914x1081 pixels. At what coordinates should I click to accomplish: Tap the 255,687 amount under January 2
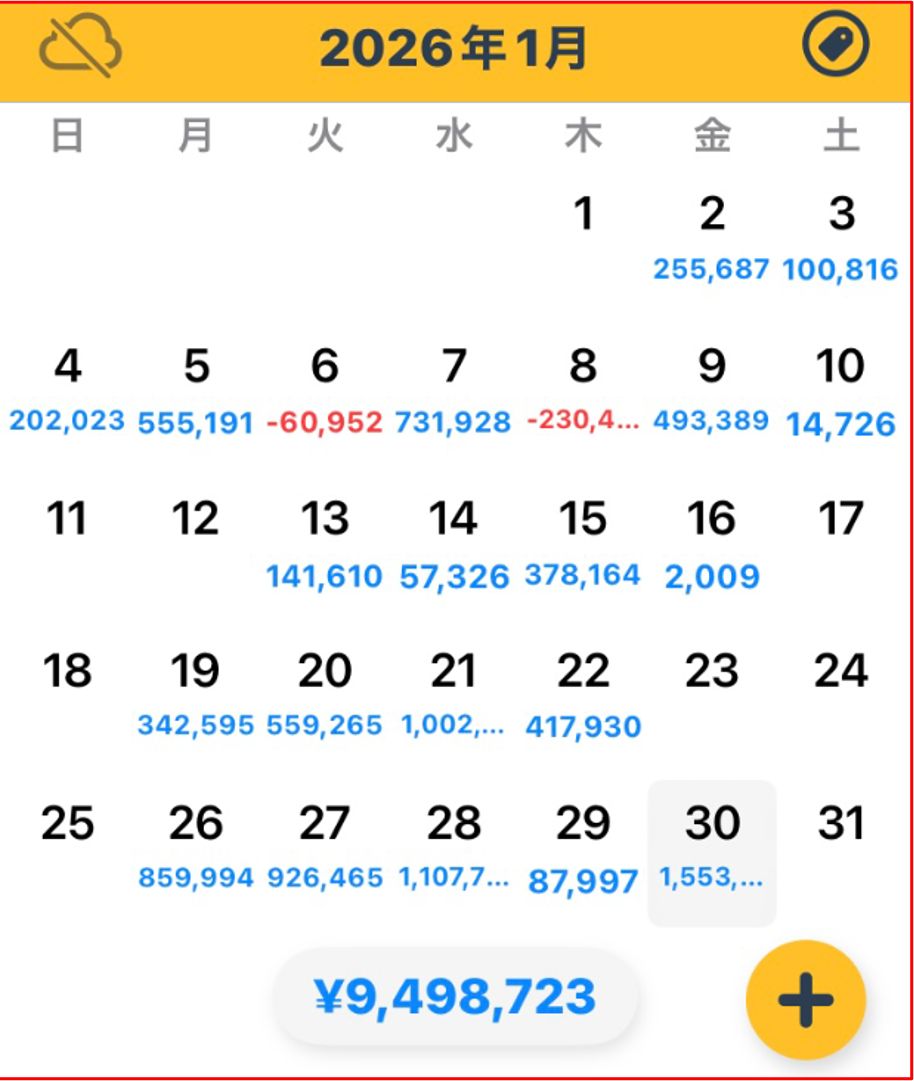[711, 269]
